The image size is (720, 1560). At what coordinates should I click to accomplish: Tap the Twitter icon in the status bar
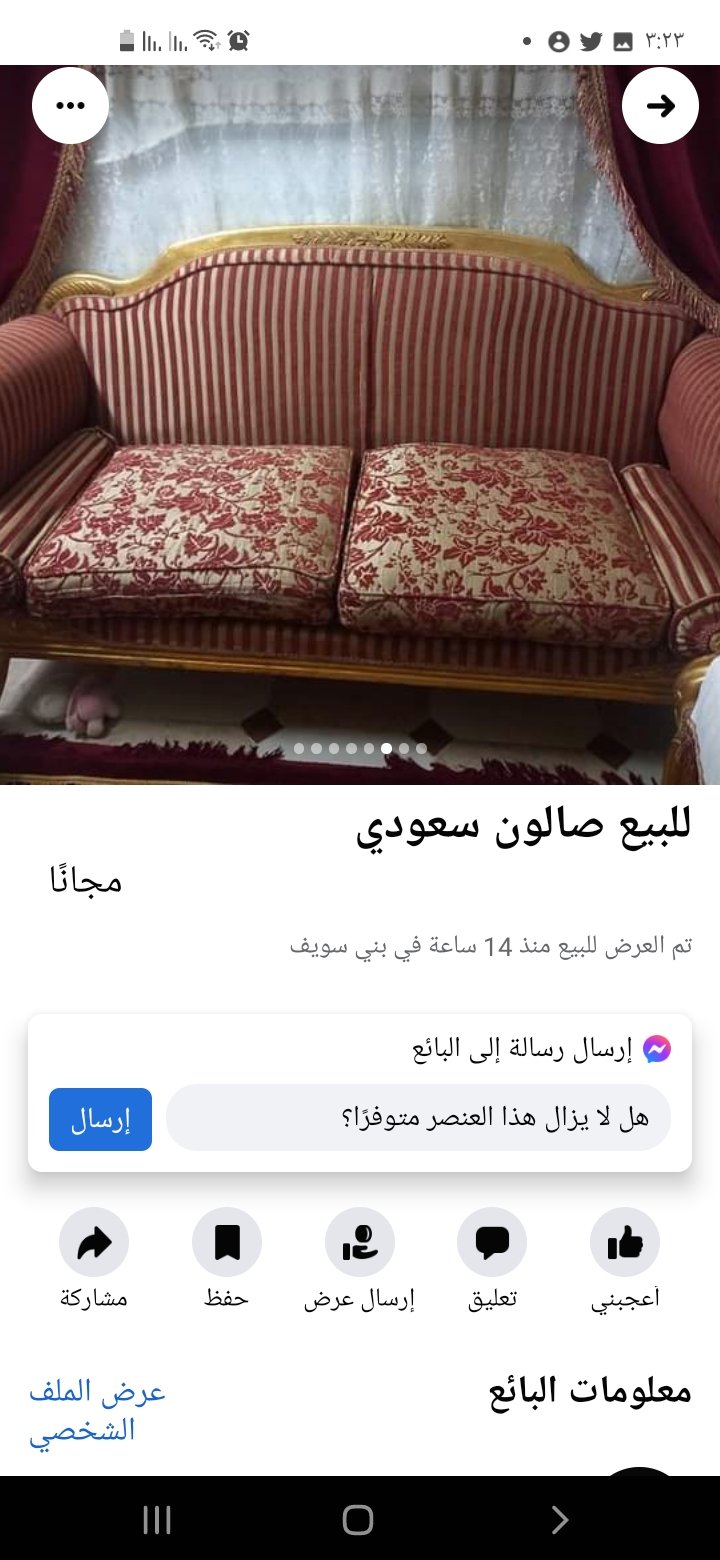592,41
